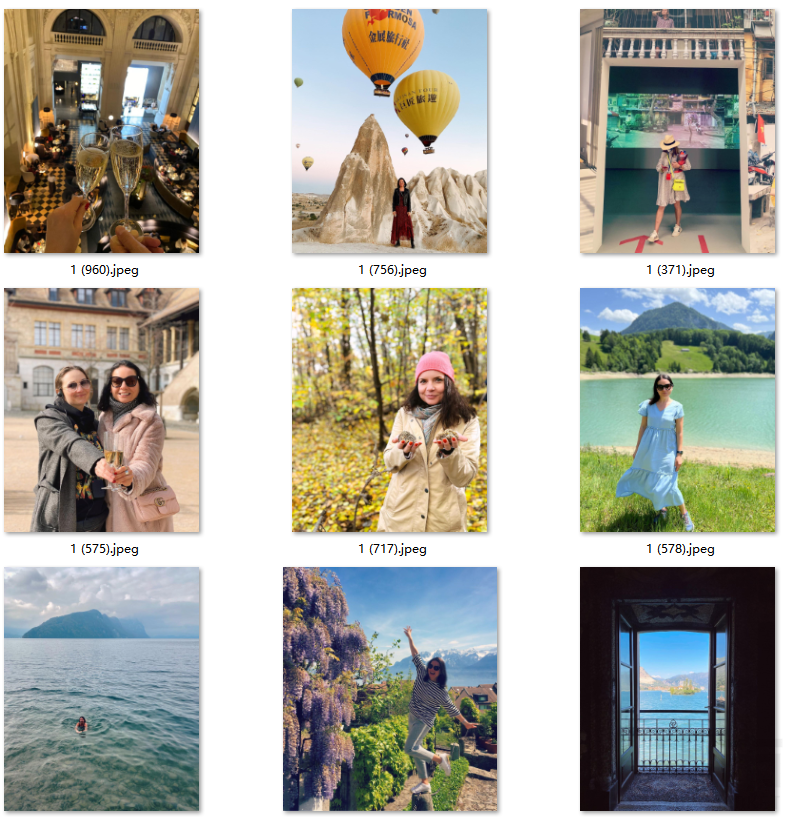This screenshot has height=818, width=791.
Task: Open file 1 (371).jpeg
Action: pyautogui.click(x=677, y=131)
